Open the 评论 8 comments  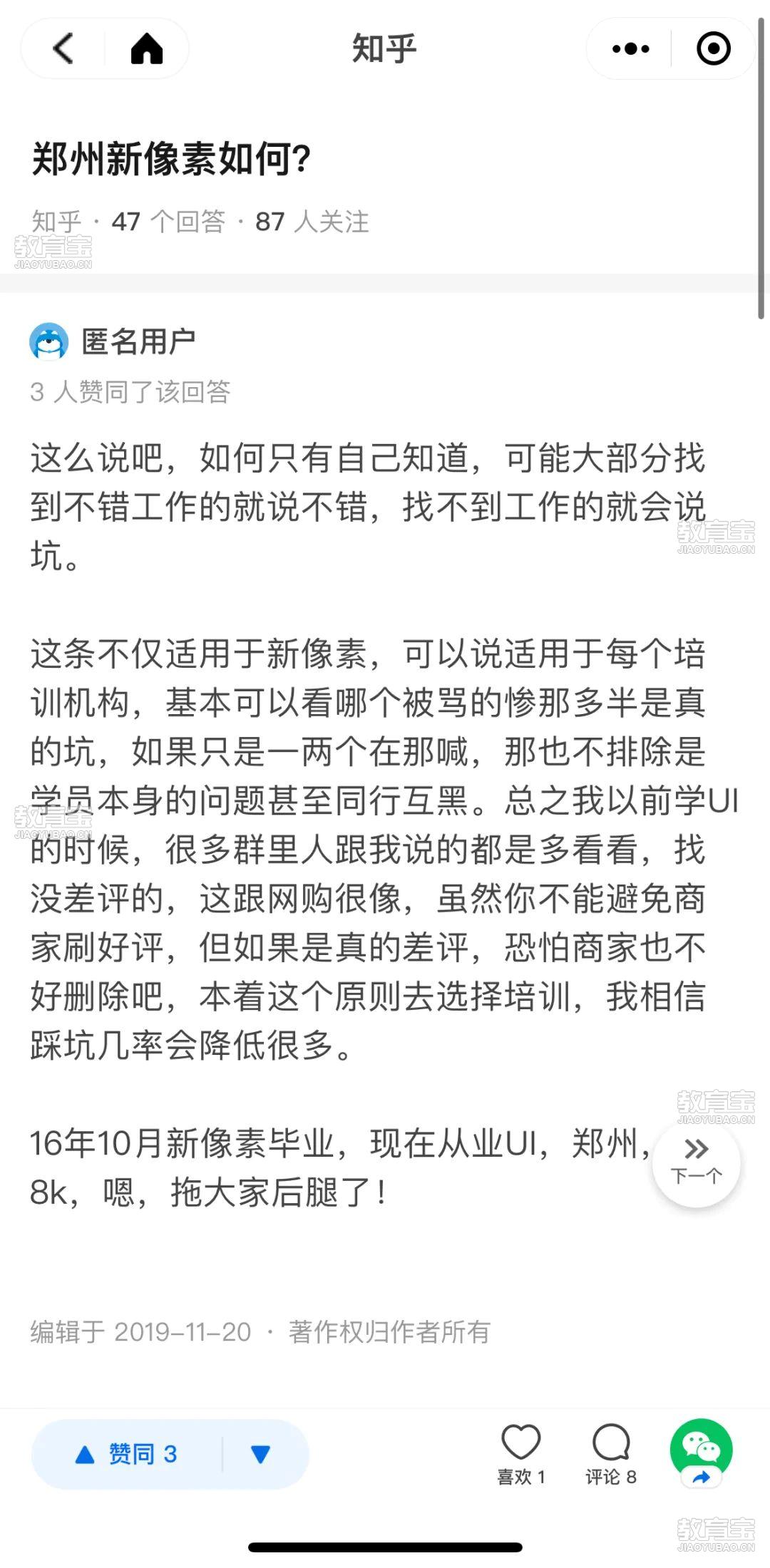tap(611, 1455)
